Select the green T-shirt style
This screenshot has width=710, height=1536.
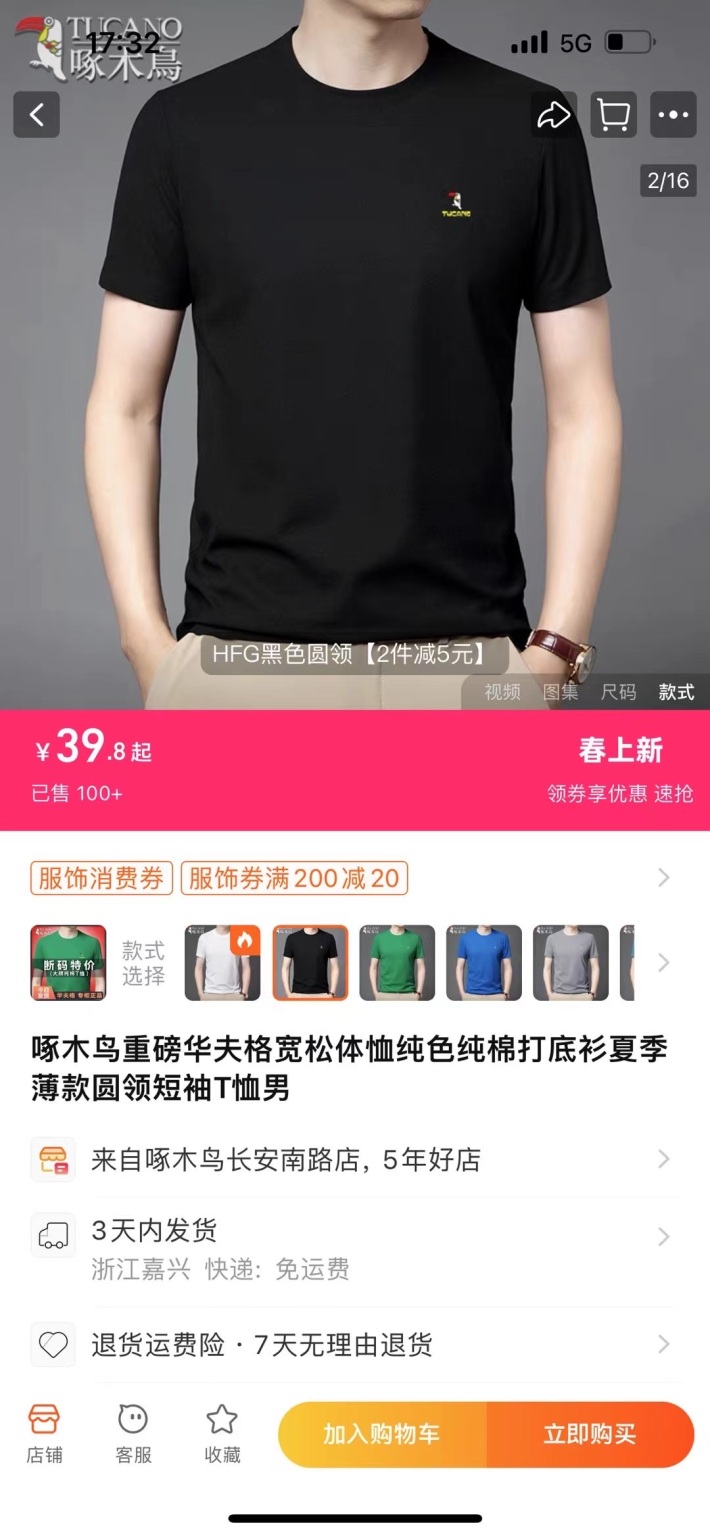pyautogui.click(x=397, y=962)
